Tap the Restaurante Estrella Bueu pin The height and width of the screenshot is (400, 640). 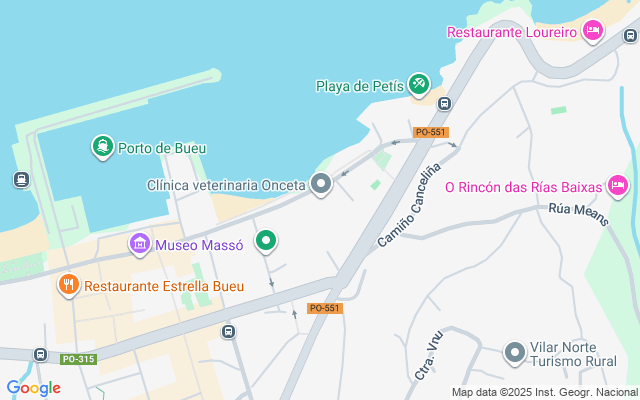[69, 285]
